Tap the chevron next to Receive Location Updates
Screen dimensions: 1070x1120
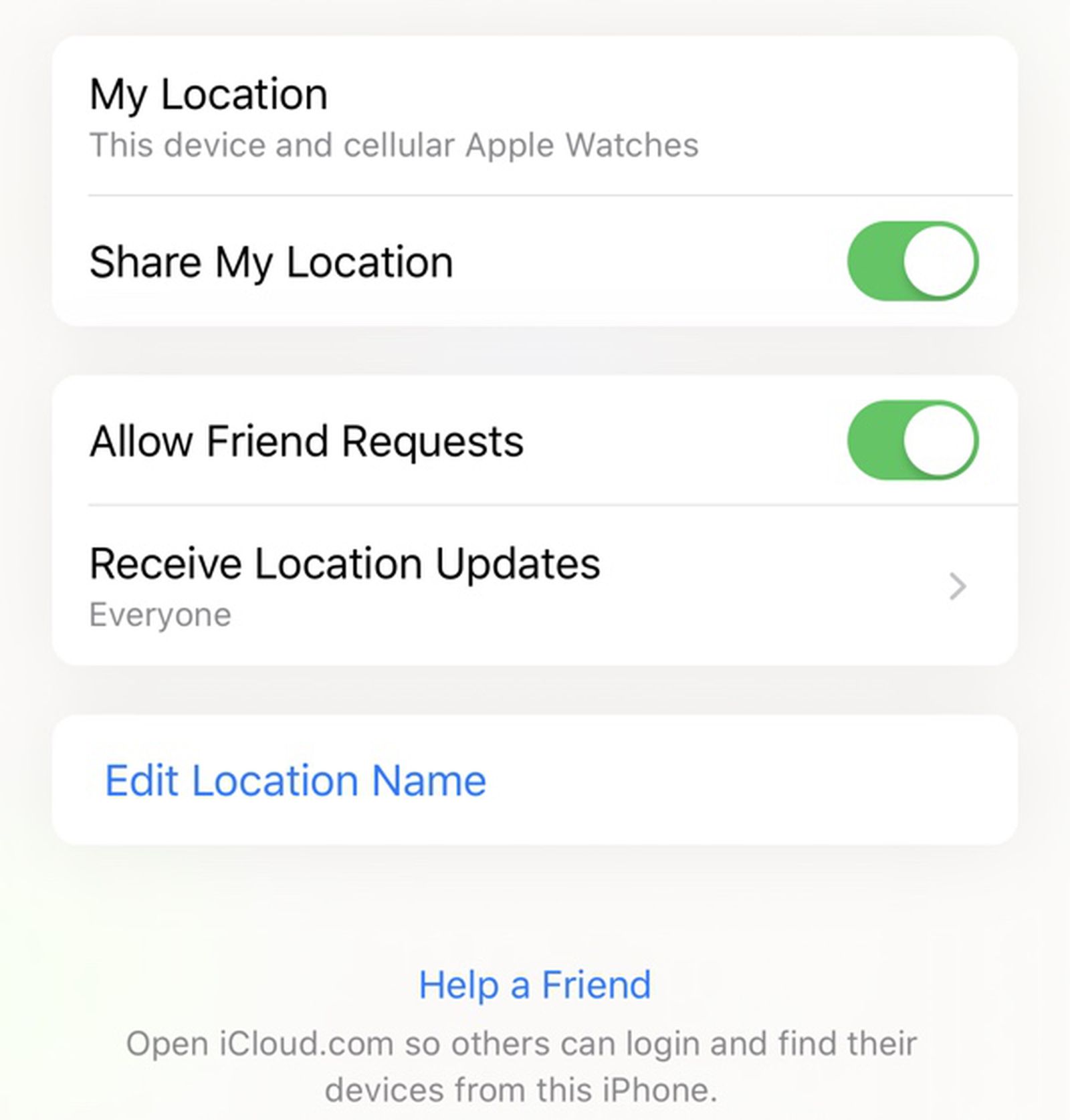tap(959, 586)
